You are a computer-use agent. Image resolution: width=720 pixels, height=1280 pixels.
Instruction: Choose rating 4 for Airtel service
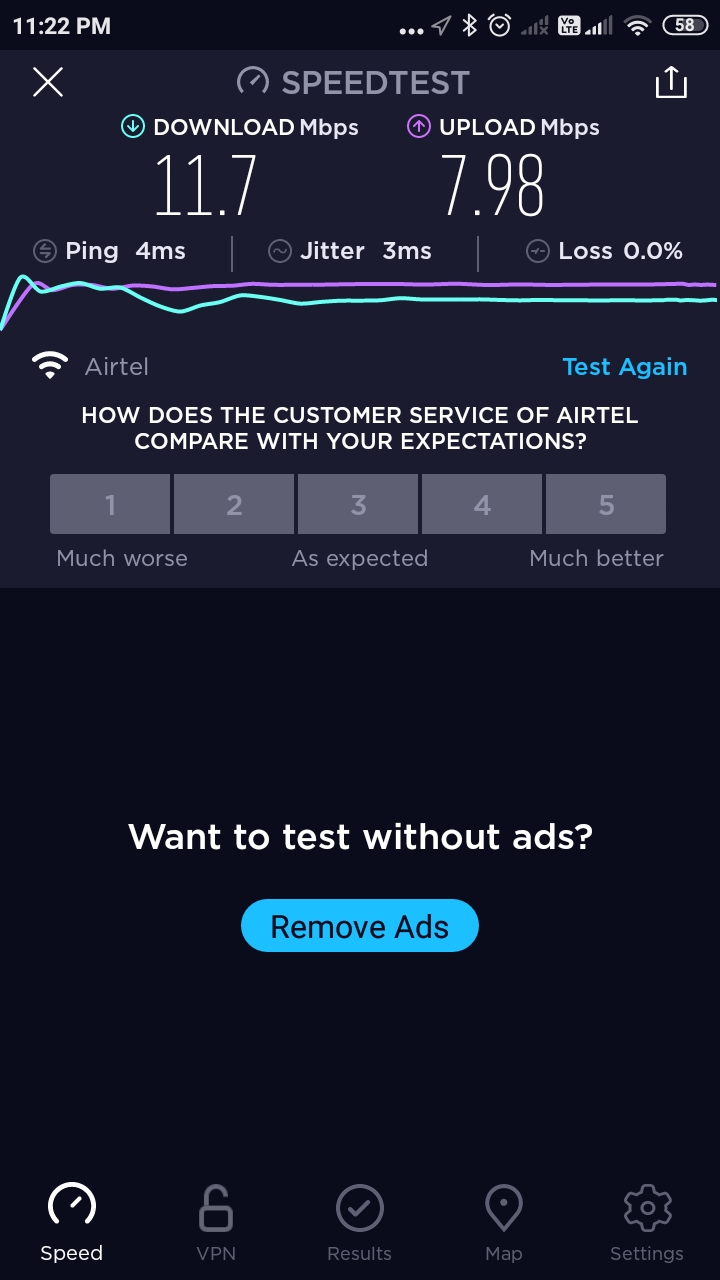tap(482, 504)
